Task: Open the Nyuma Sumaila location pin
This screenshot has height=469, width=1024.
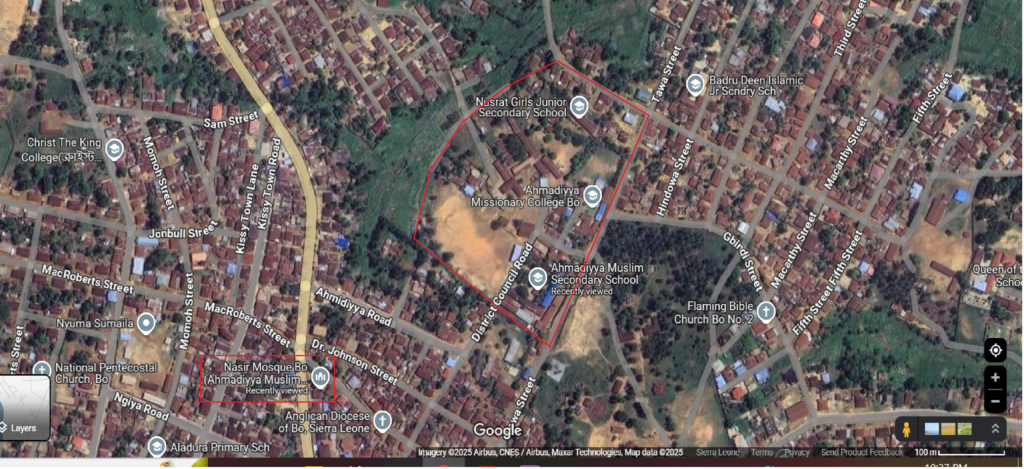Action: (x=147, y=323)
